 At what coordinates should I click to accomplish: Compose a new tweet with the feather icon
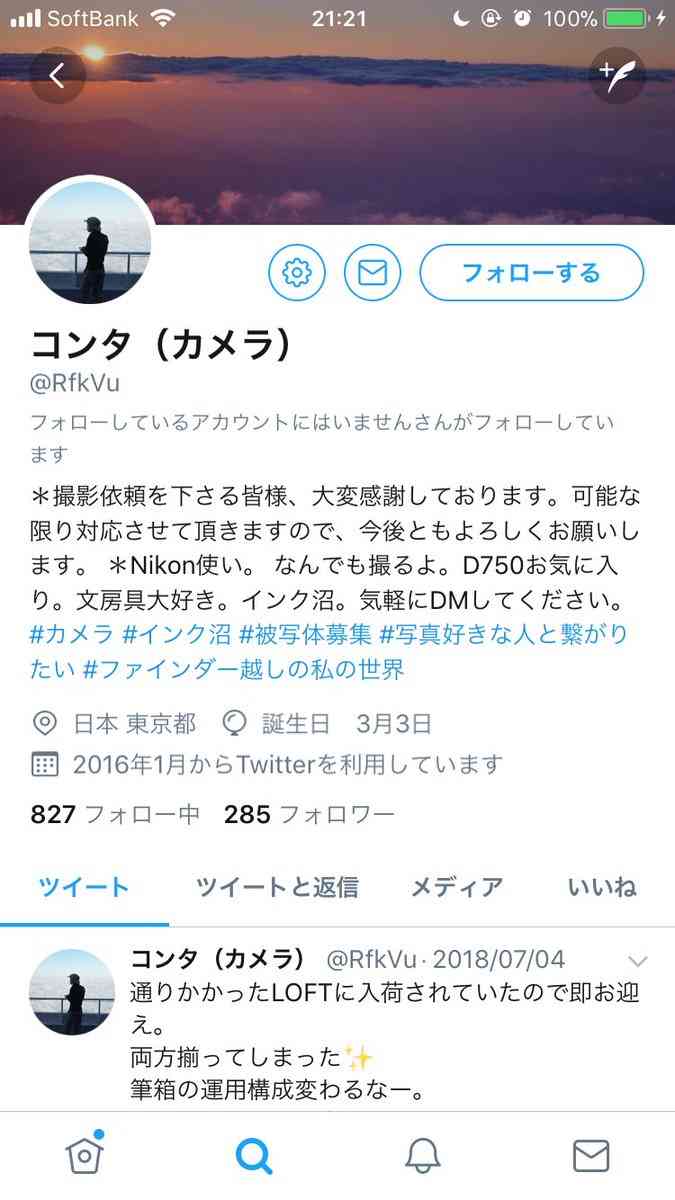617,75
